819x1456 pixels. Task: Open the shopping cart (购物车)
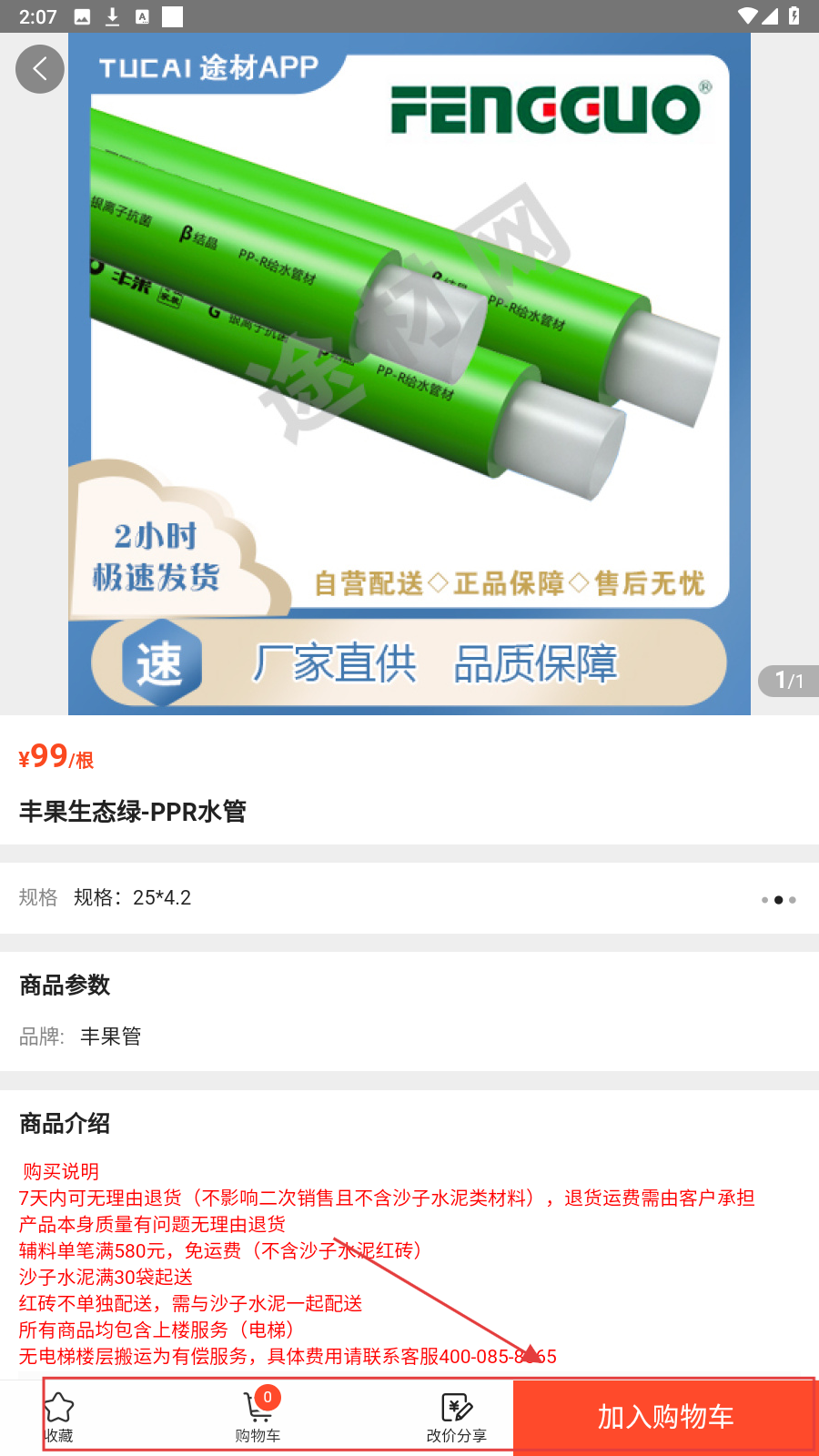pyautogui.click(x=258, y=1417)
